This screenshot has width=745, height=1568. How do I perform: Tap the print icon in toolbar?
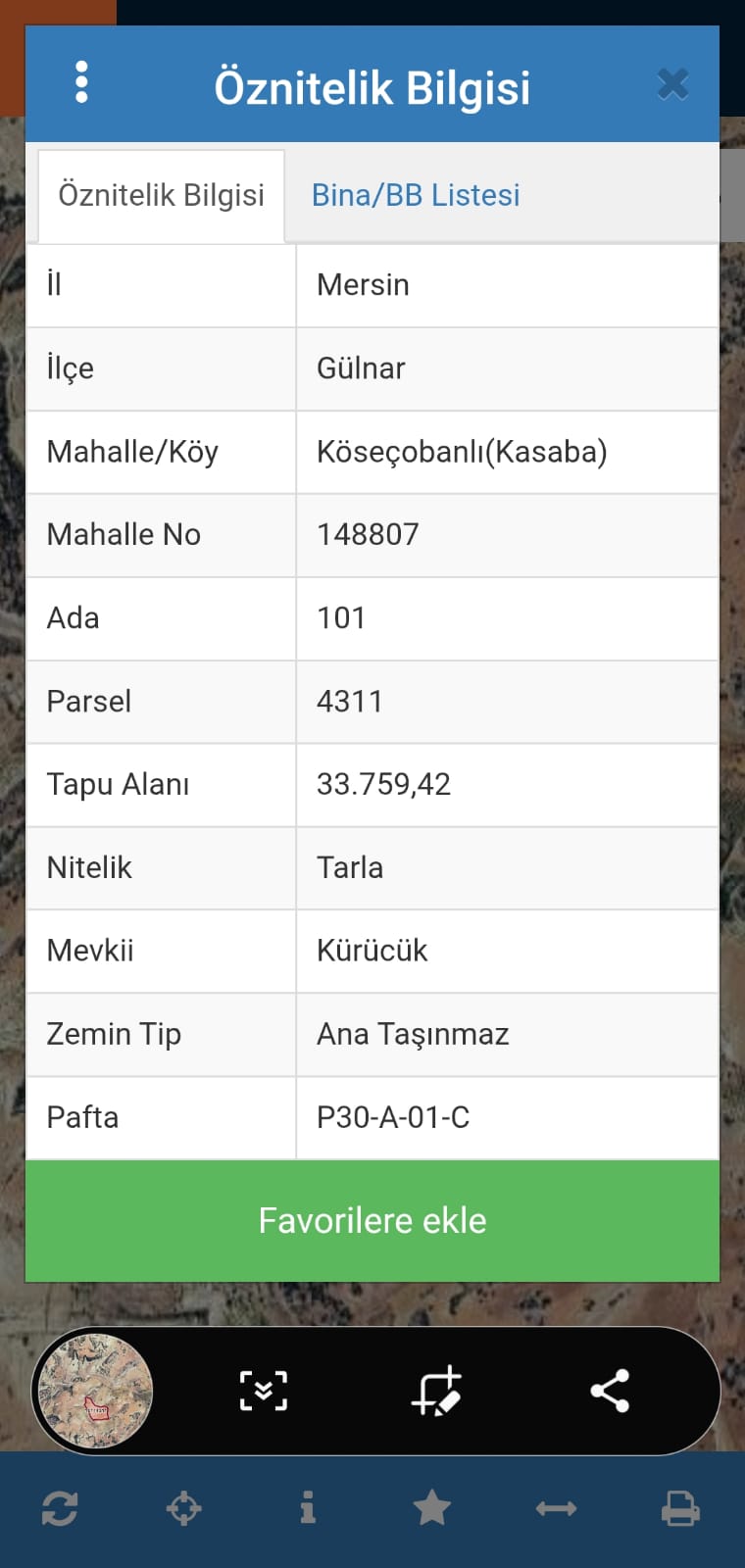[x=680, y=1508]
